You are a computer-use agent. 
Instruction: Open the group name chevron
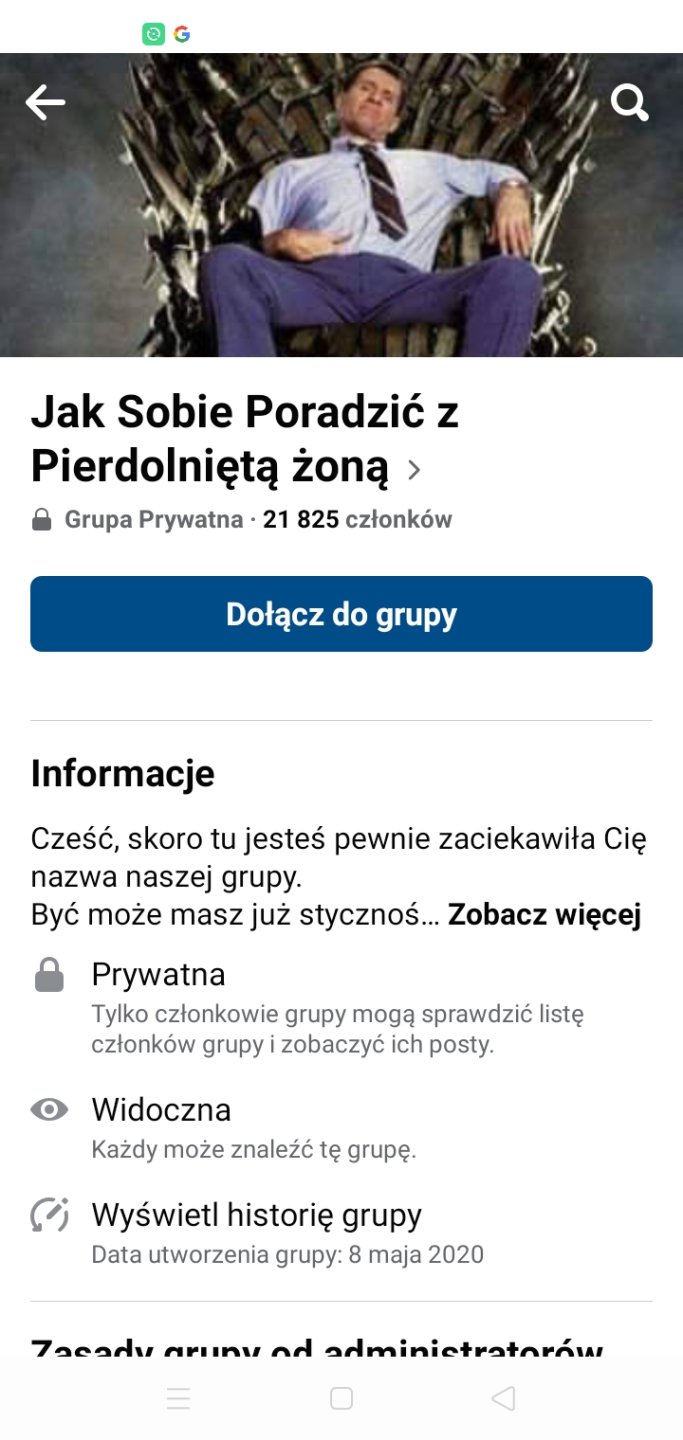[x=414, y=470]
